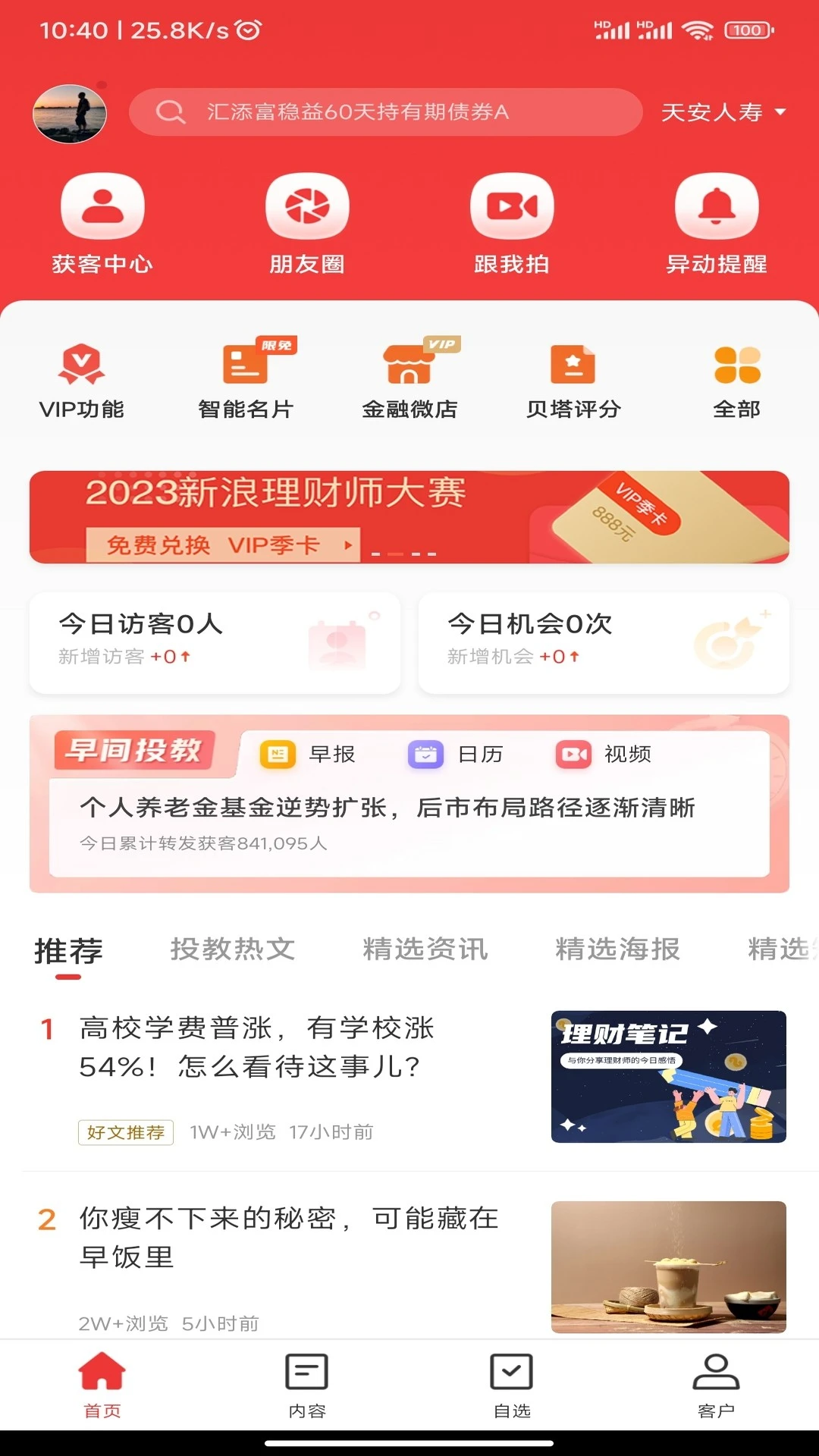Open the 全部 all features grid
819x1456 pixels.
[738, 379]
